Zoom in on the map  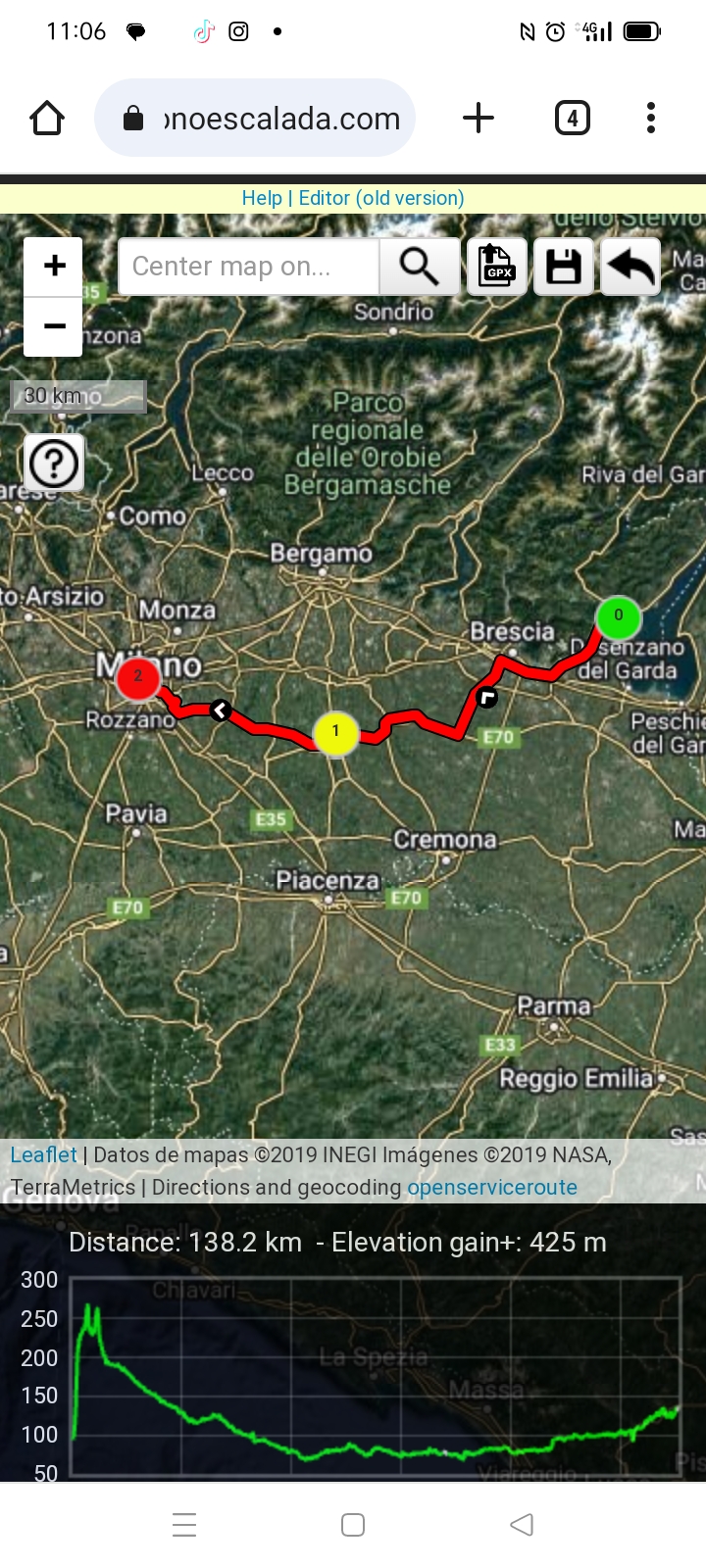point(54,266)
